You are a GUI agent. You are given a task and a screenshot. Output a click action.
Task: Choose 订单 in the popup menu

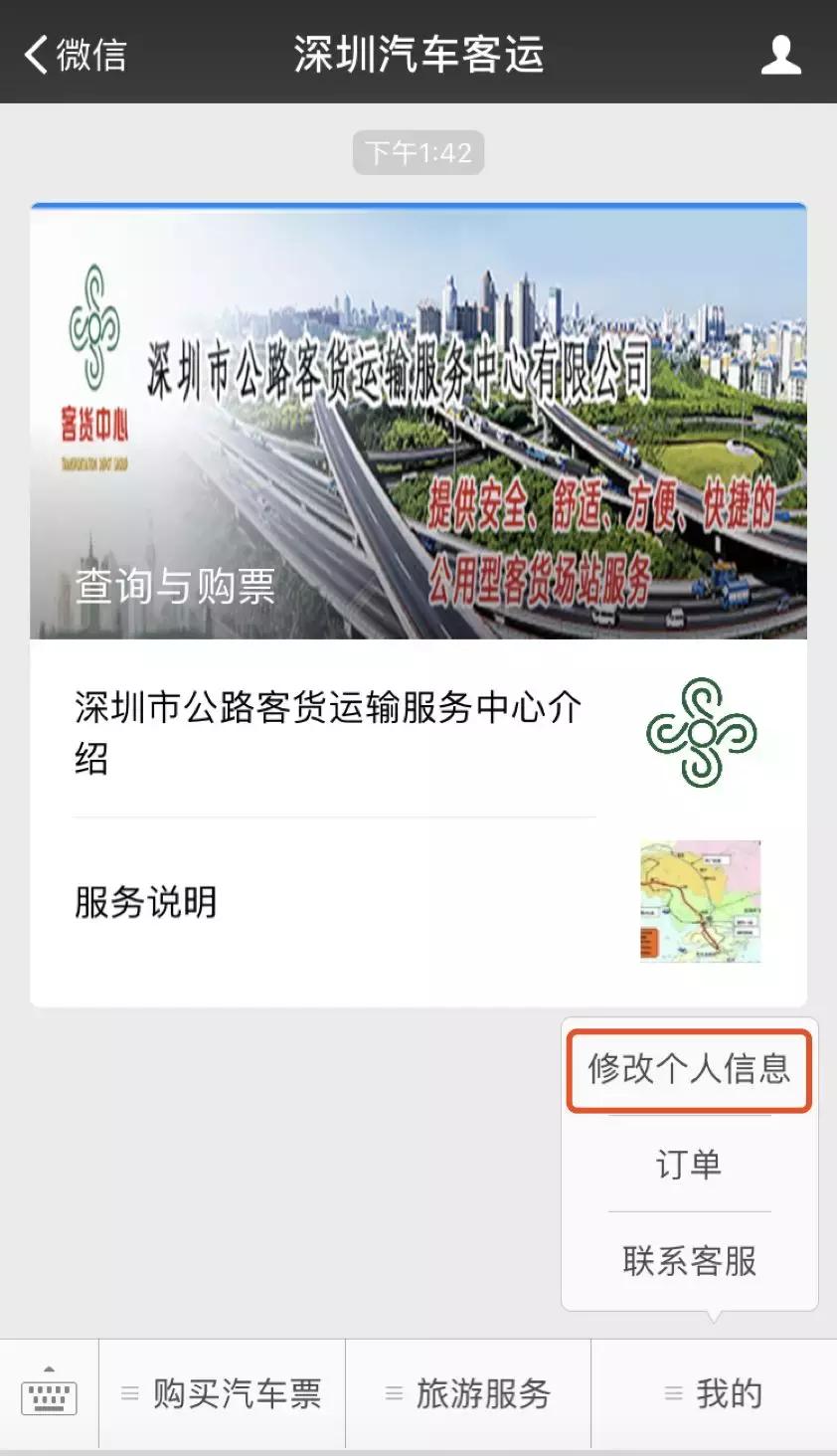point(689,1164)
